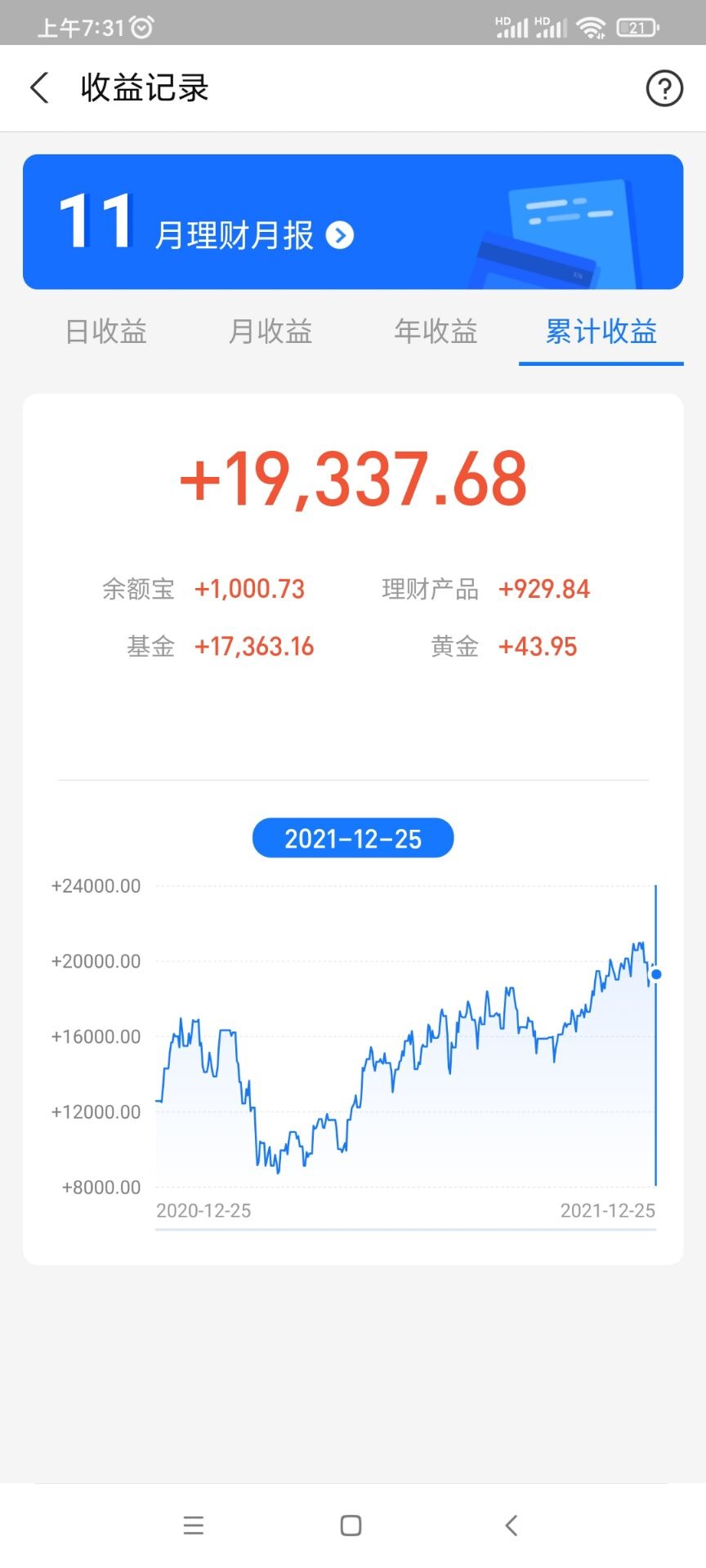
Task: Select the 年收益 tab
Action: click(x=435, y=332)
